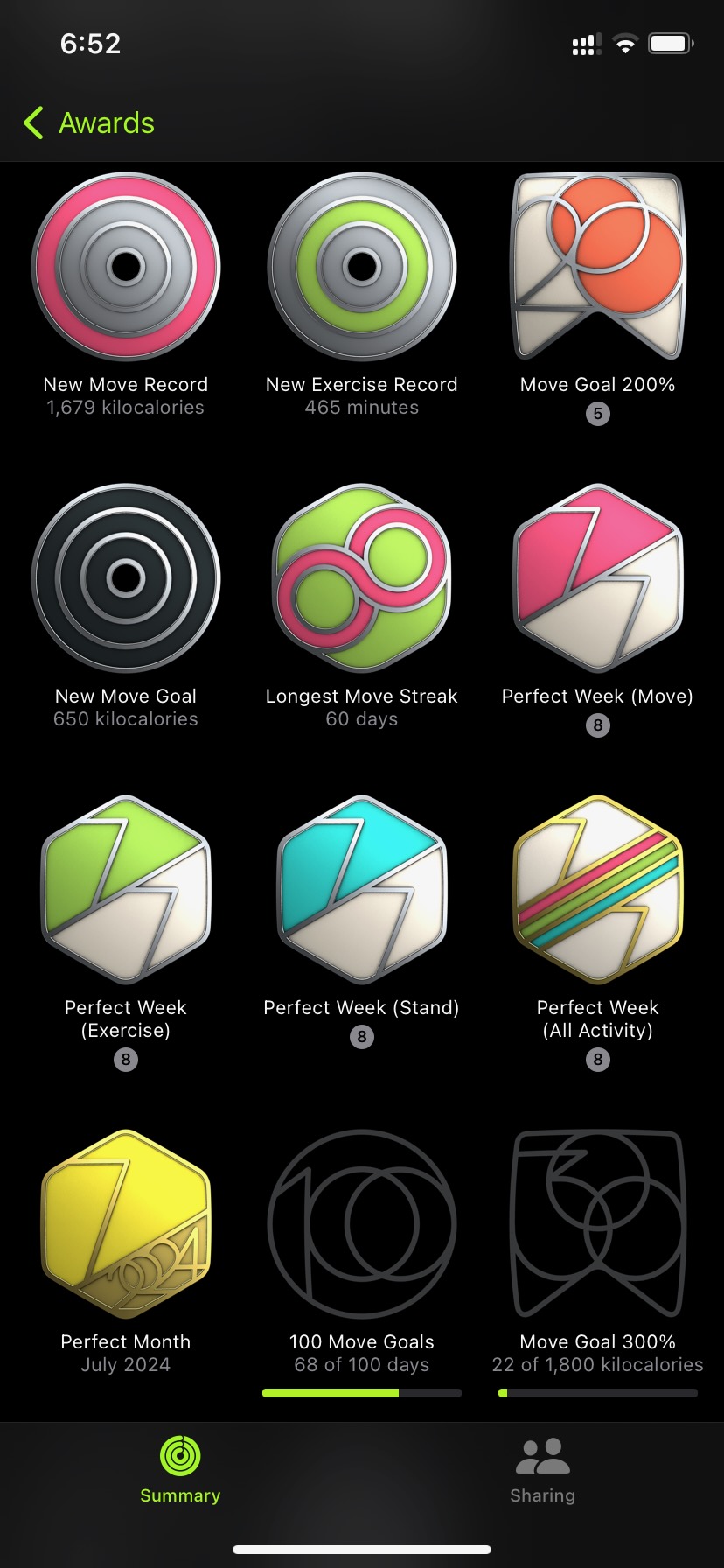This screenshot has height=1568, width=724.
Task: Open the Perfect Week (Move) award
Action: 598,578
